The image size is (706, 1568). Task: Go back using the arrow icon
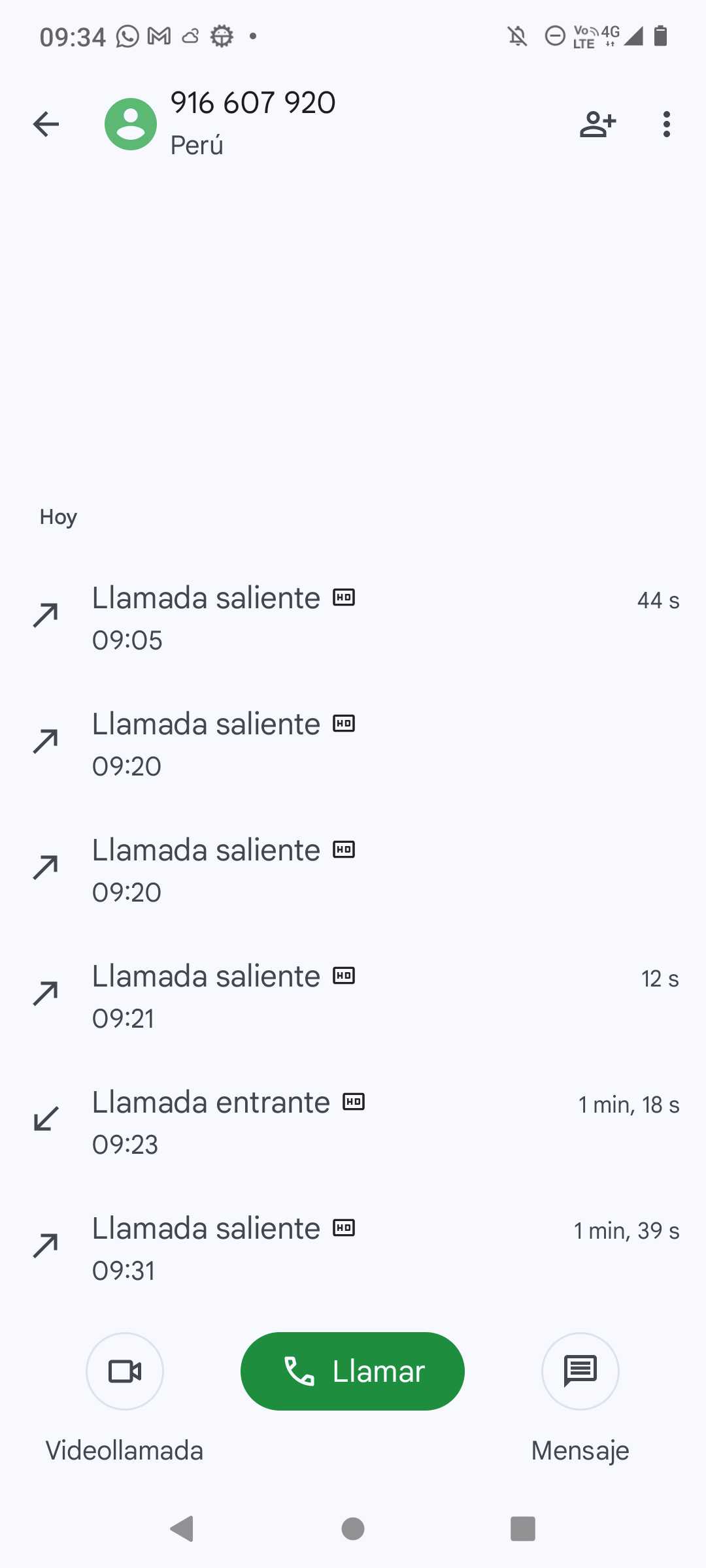(x=46, y=124)
